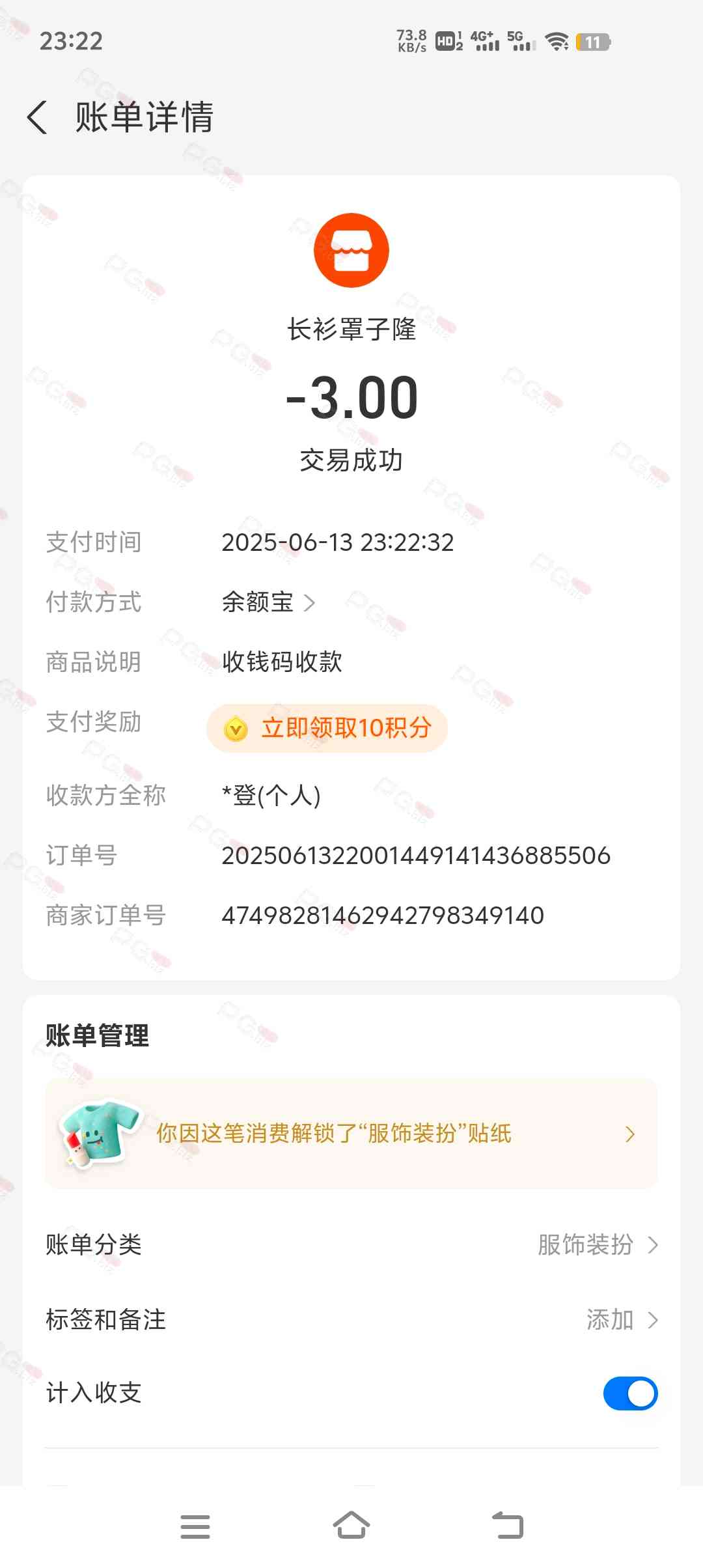Toggle 计入收支 switch off
The image size is (703, 1568).
click(629, 1393)
